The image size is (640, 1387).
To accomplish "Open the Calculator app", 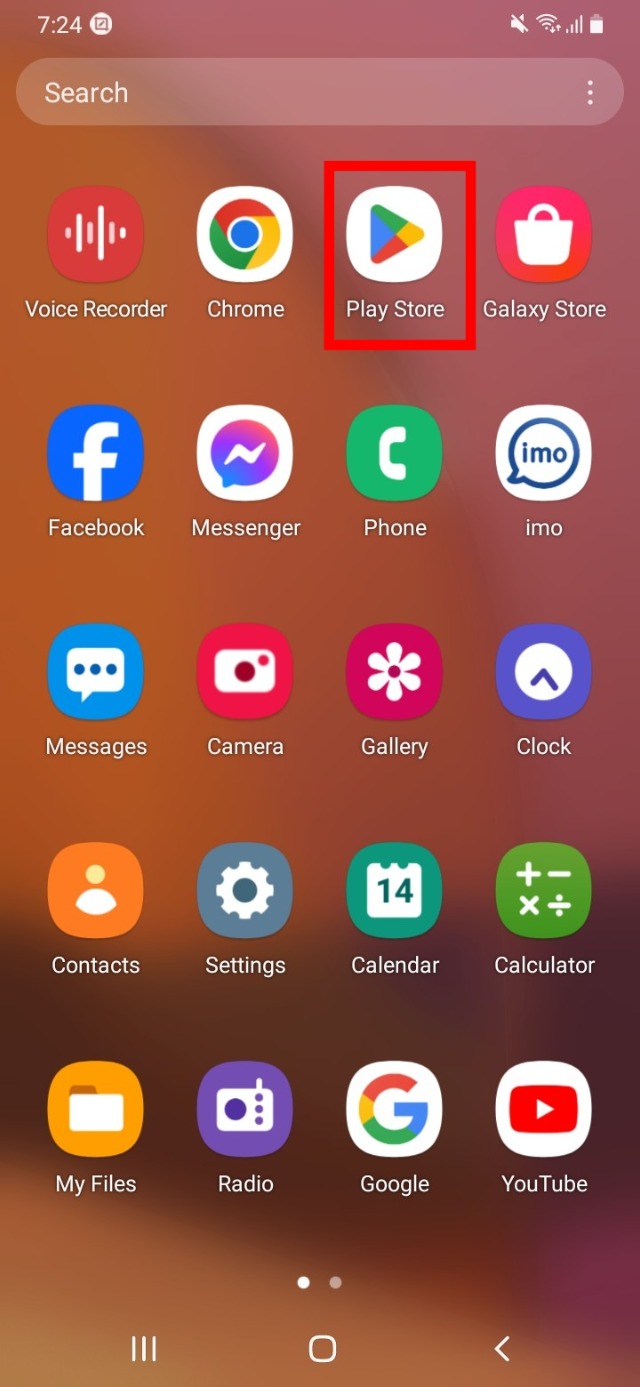I will (544, 891).
